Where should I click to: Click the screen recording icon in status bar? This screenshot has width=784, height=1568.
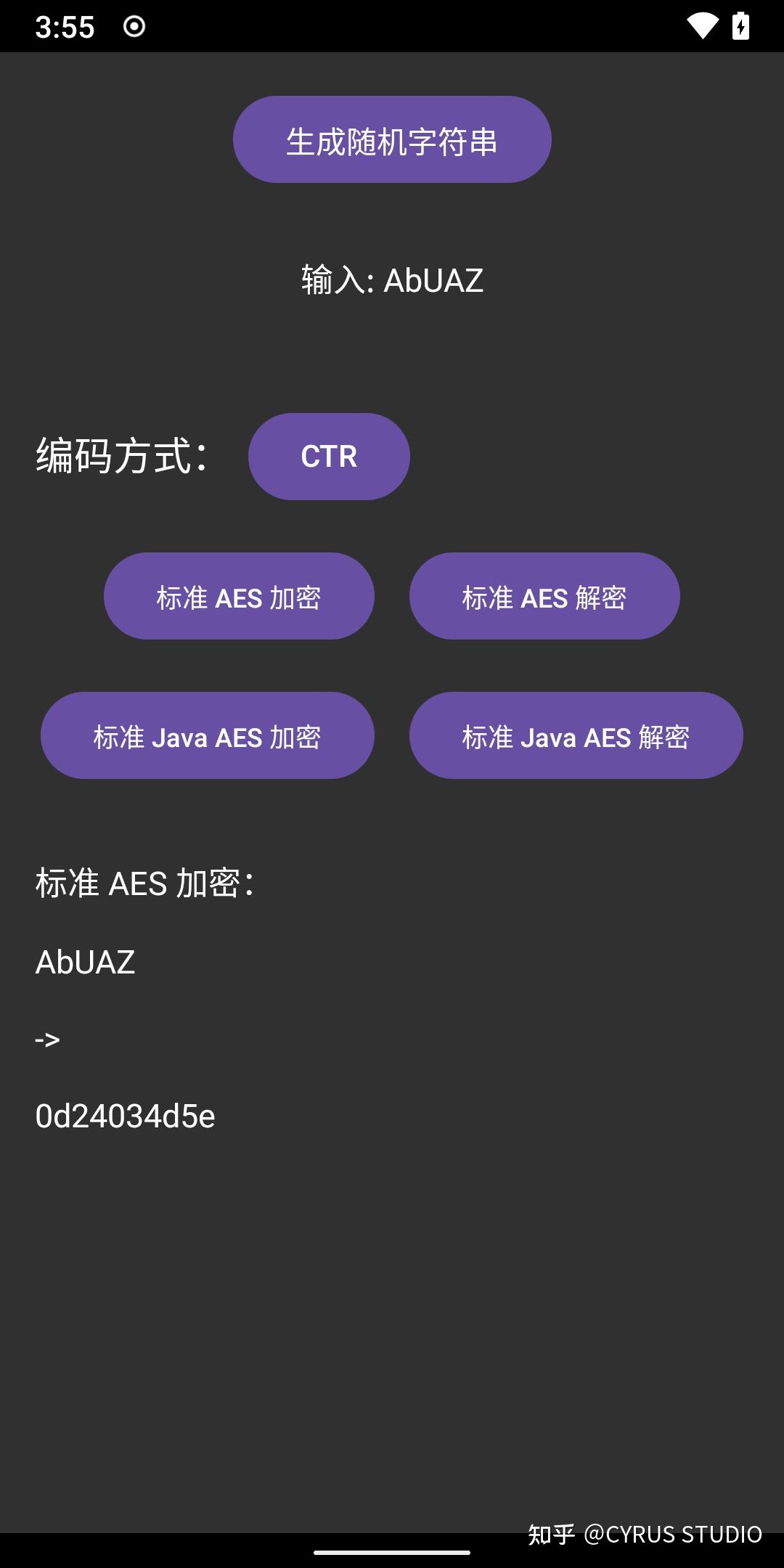[x=133, y=26]
